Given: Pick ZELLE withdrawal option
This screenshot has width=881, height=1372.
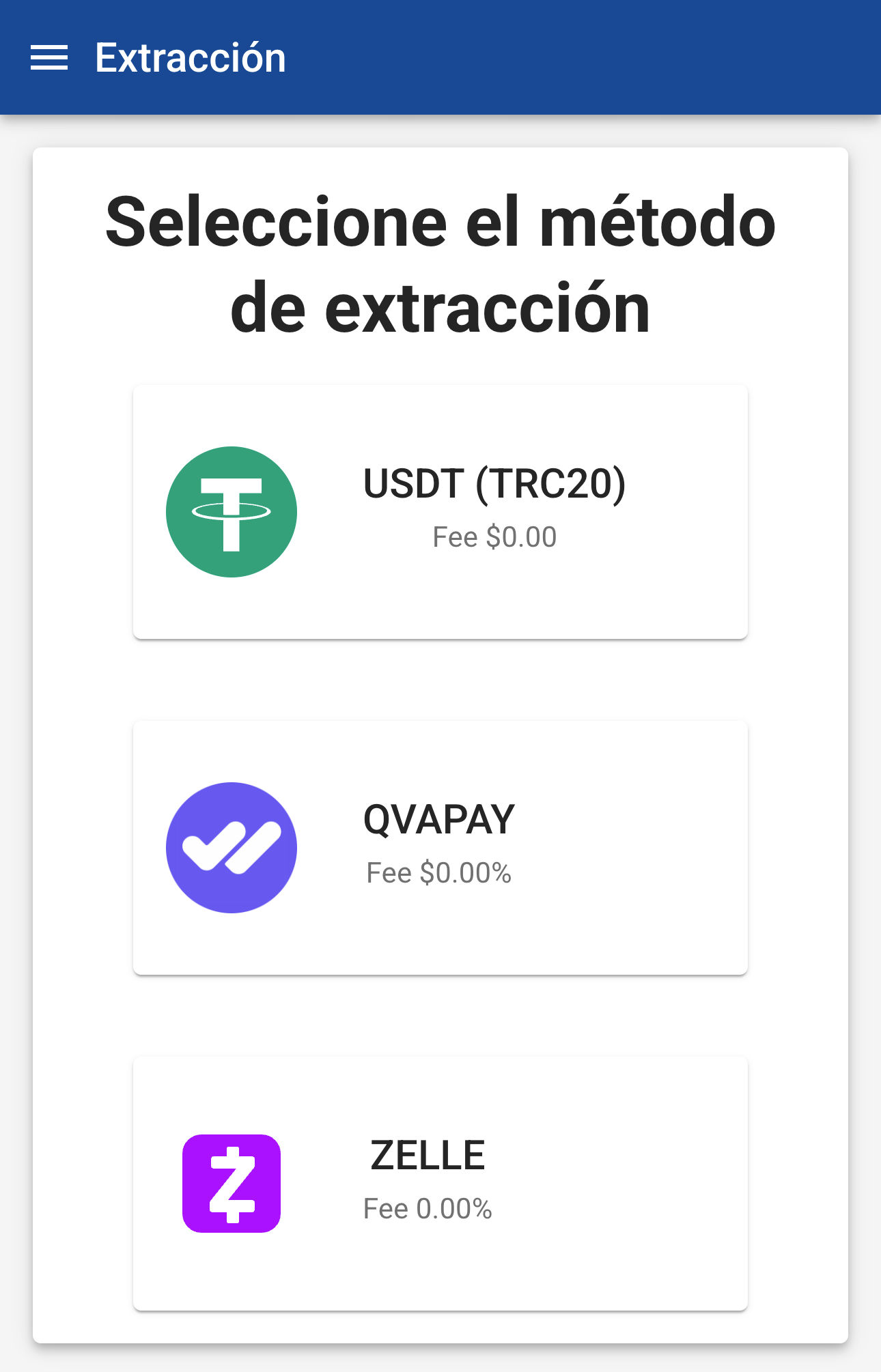Looking at the screenshot, I should pyautogui.click(x=440, y=1184).
